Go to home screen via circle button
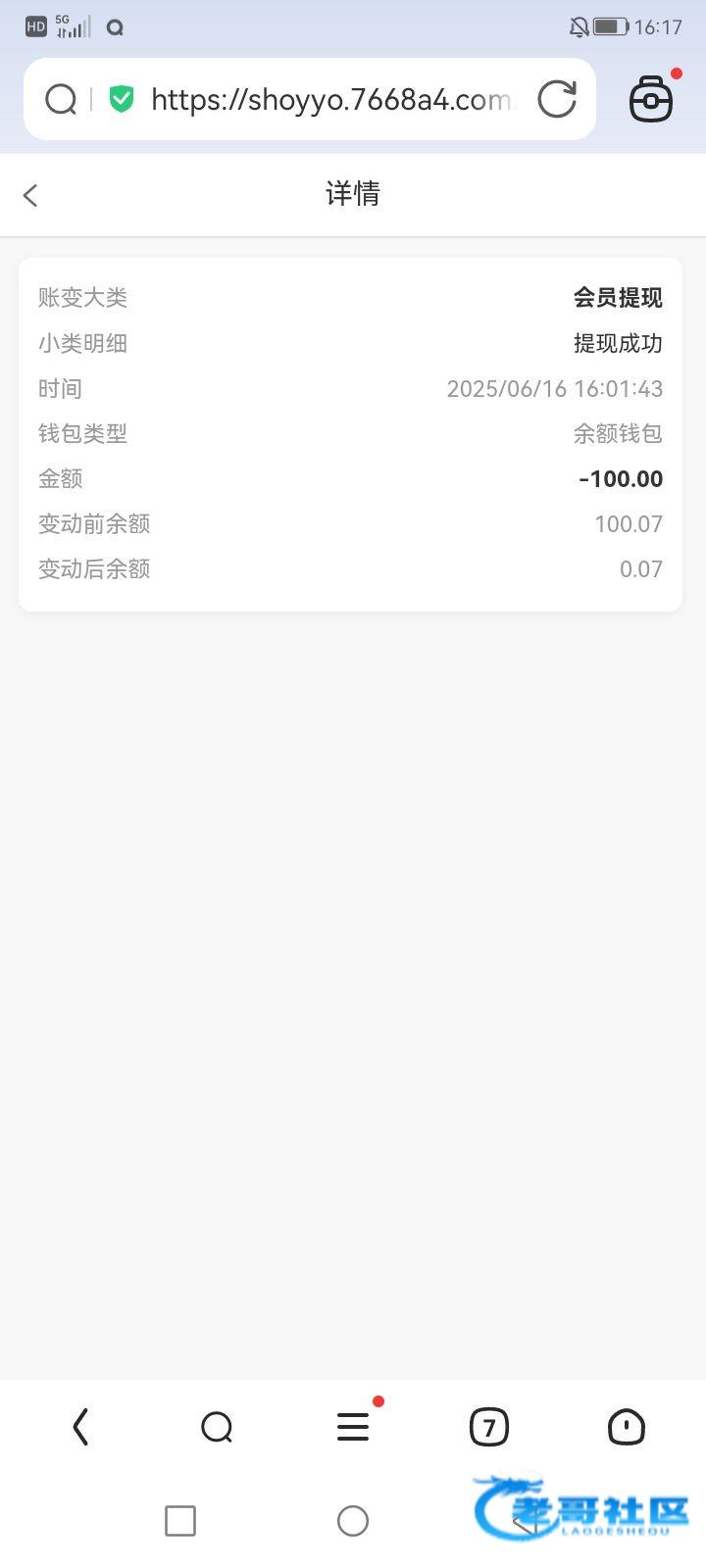 click(353, 1521)
